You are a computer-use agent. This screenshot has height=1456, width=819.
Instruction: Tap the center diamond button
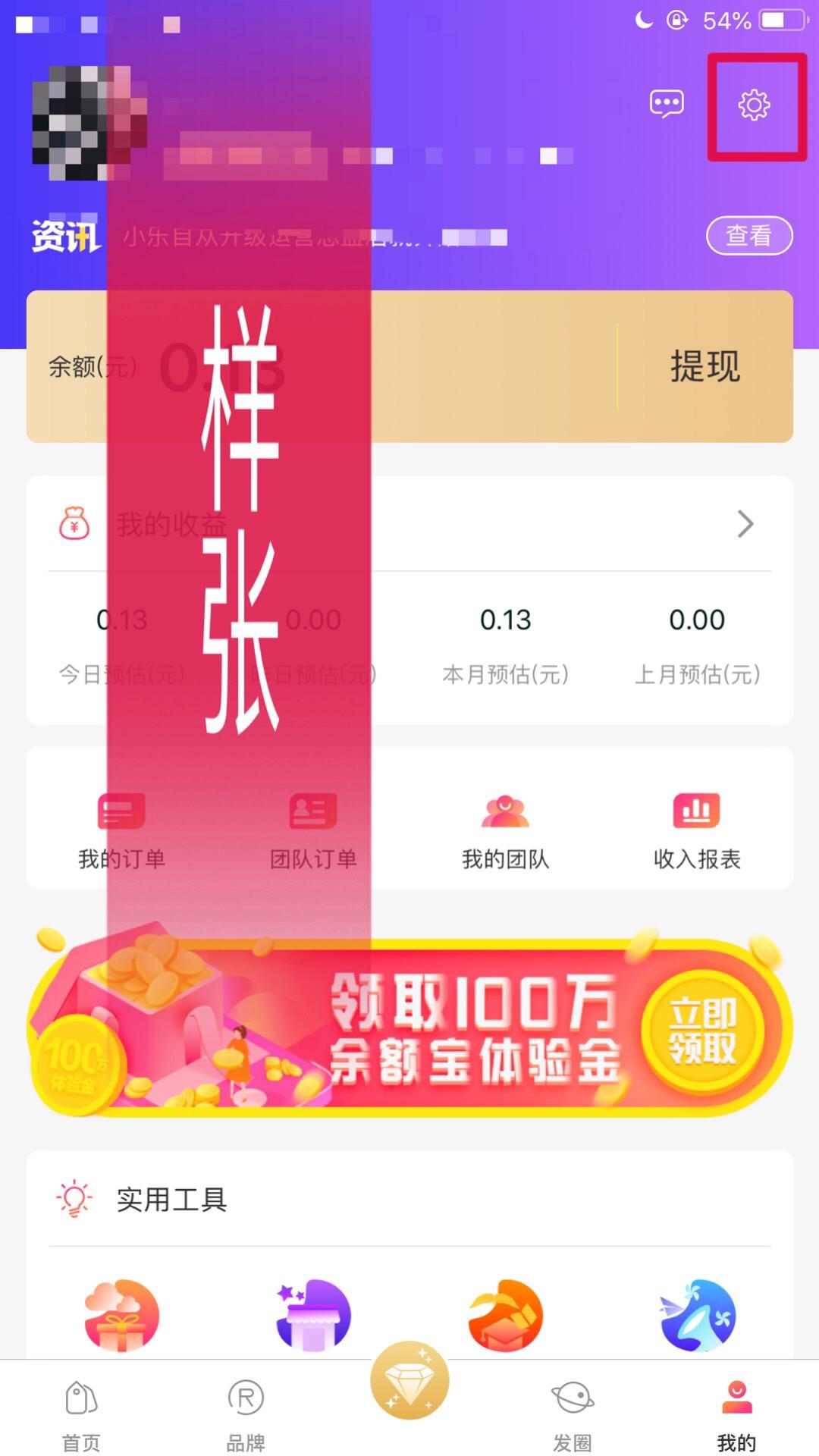pyautogui.click(x=409, y=1380)
